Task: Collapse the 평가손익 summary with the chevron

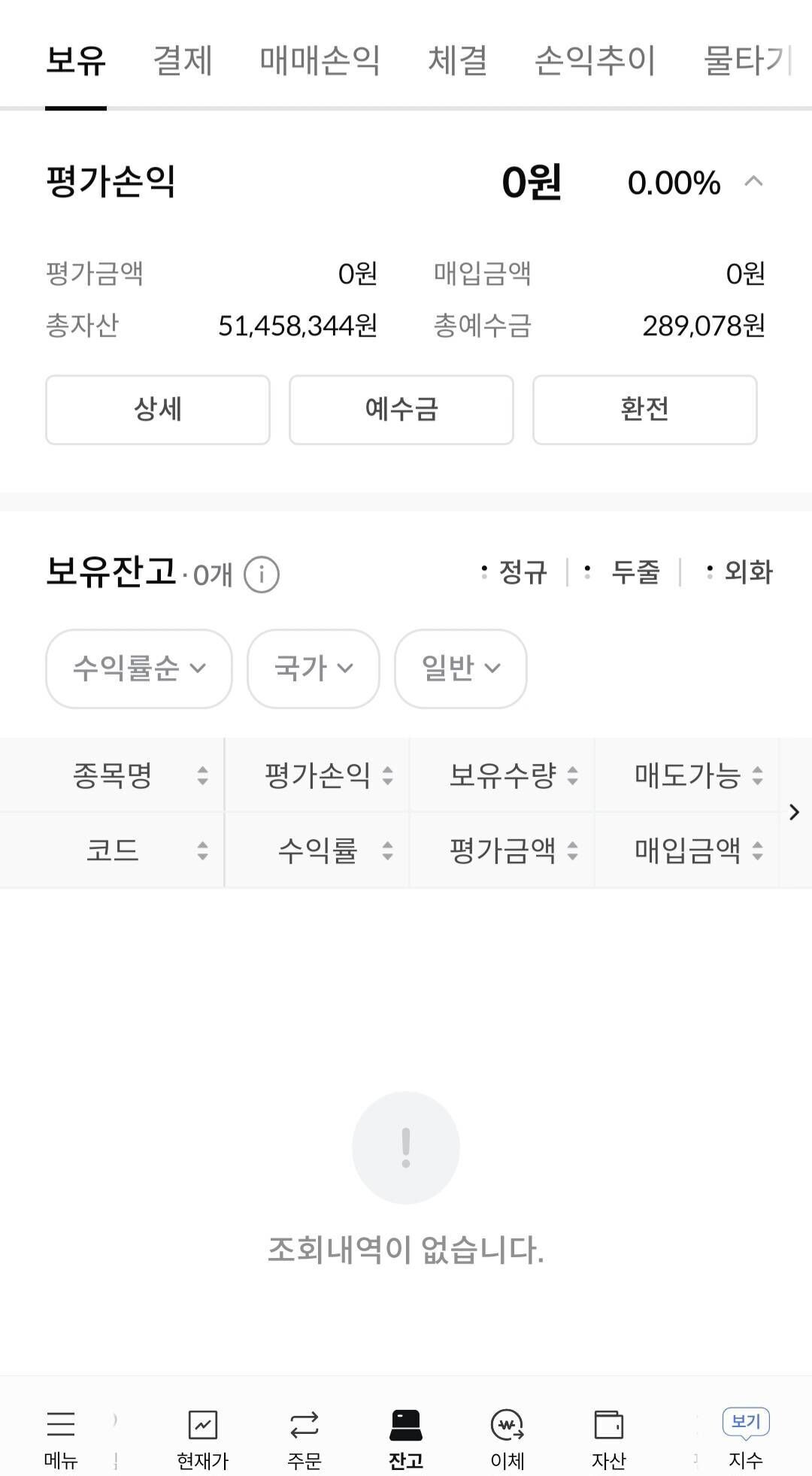Action: 754,180
